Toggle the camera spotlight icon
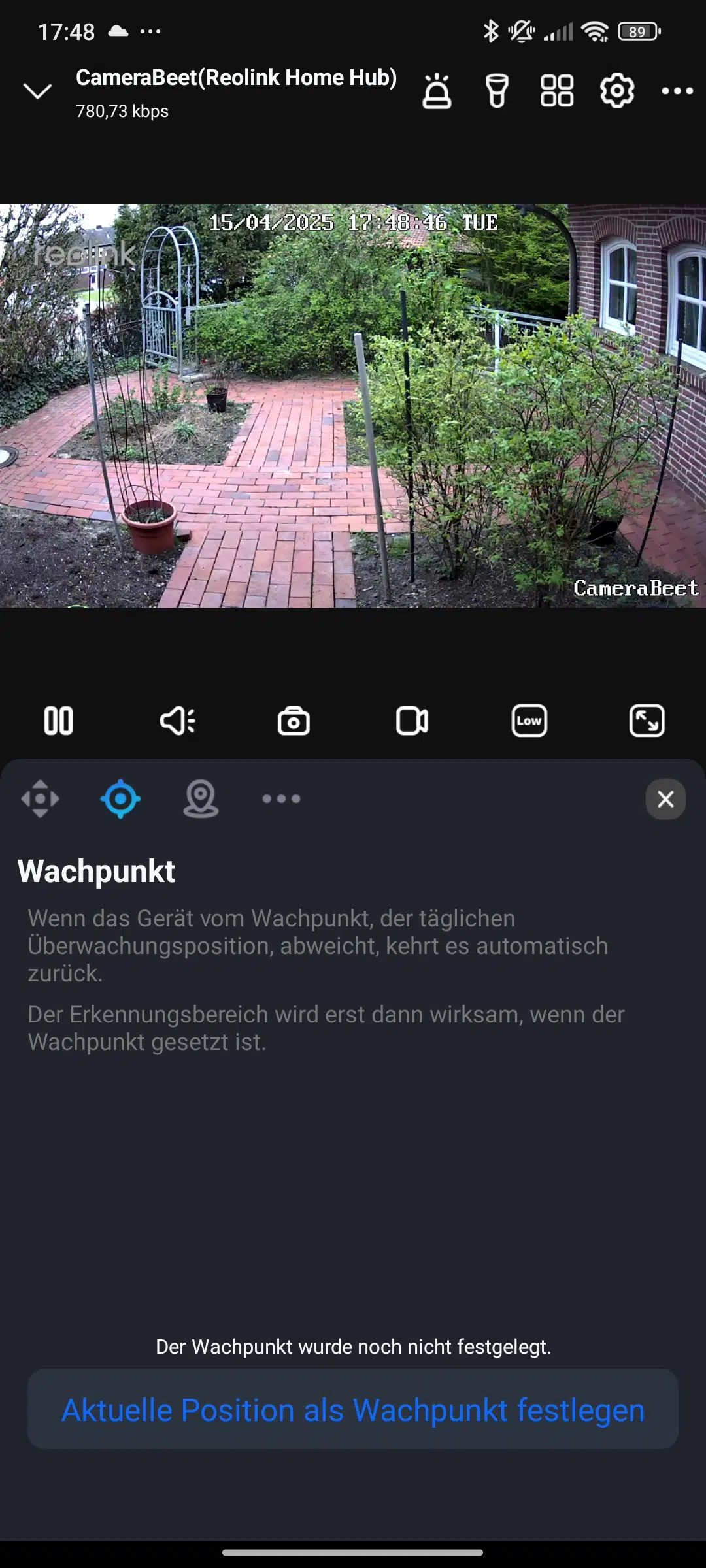 coord(497,91)
